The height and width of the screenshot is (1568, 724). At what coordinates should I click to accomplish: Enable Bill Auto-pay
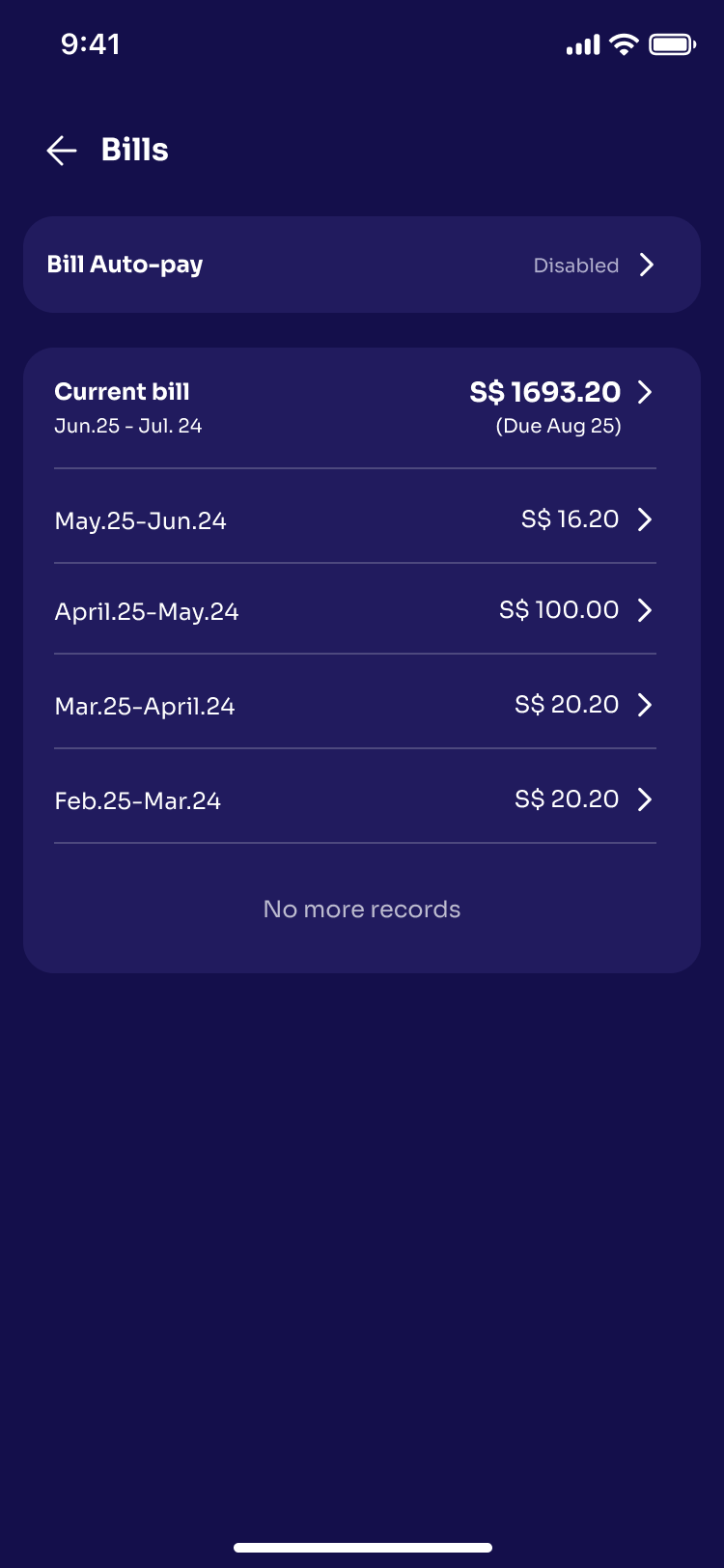point(362,265)
